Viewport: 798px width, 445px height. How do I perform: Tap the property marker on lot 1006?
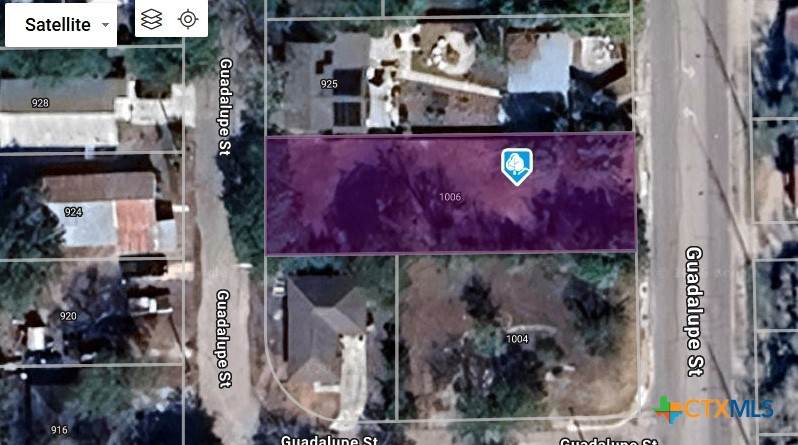(516, 164)
